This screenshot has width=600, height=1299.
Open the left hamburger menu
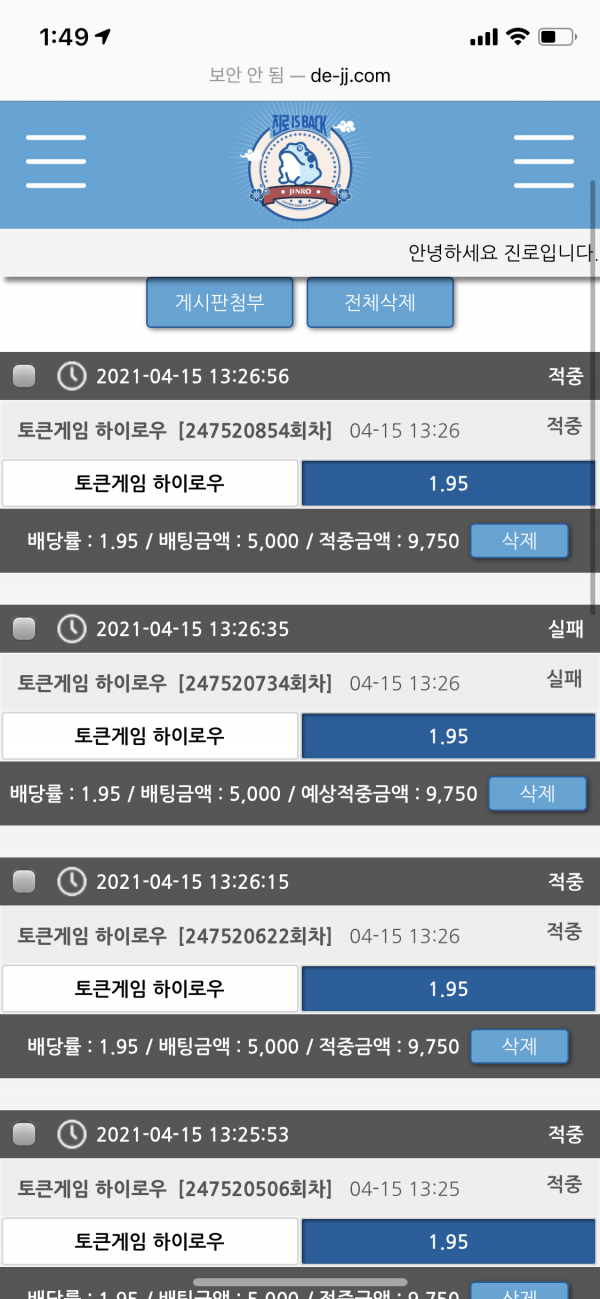click(x=56, y=161)
